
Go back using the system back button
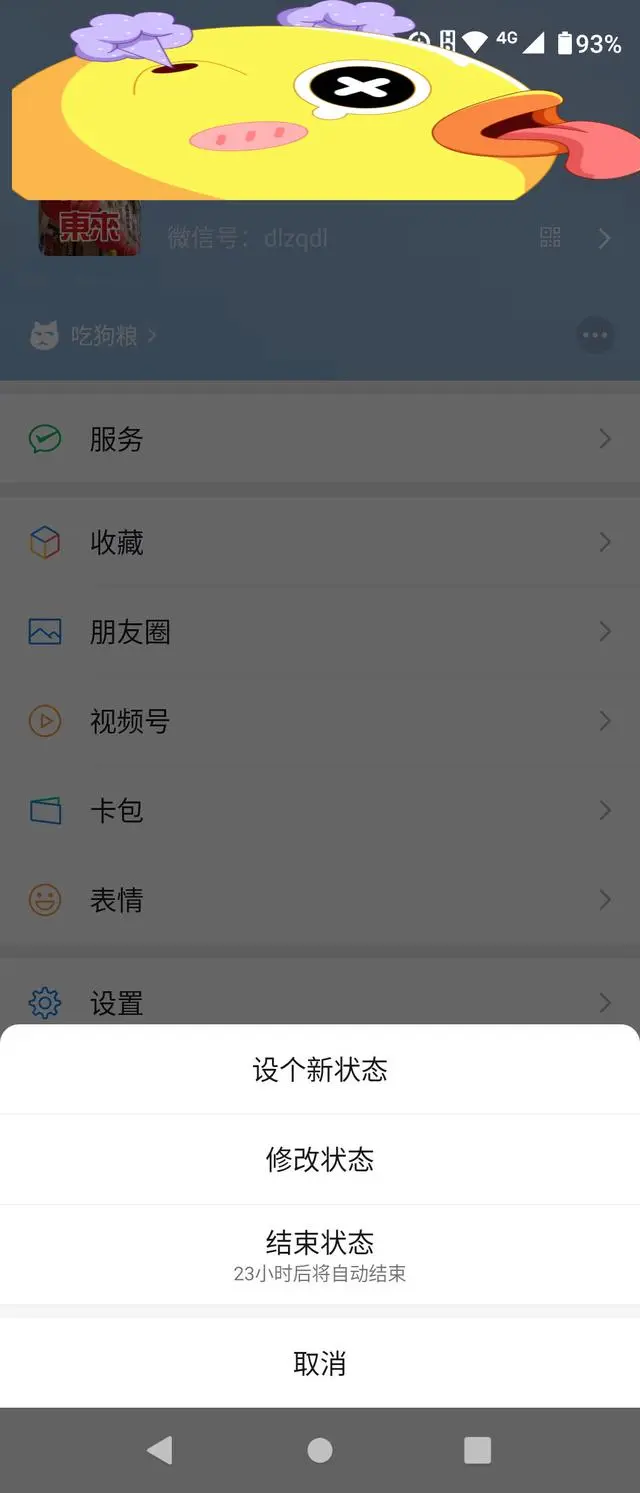click(x=160, y=1450)
